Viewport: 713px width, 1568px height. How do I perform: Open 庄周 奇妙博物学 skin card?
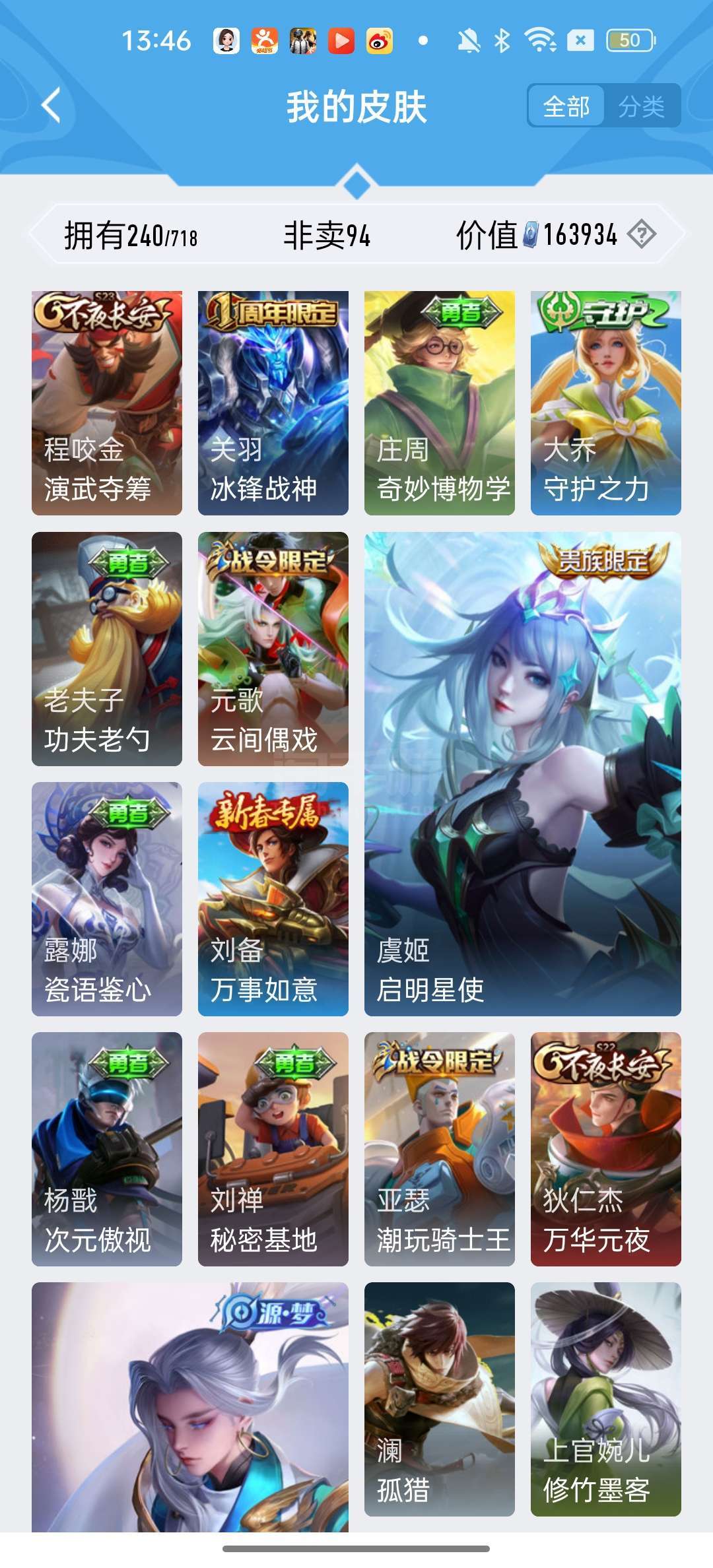(440, 403)
